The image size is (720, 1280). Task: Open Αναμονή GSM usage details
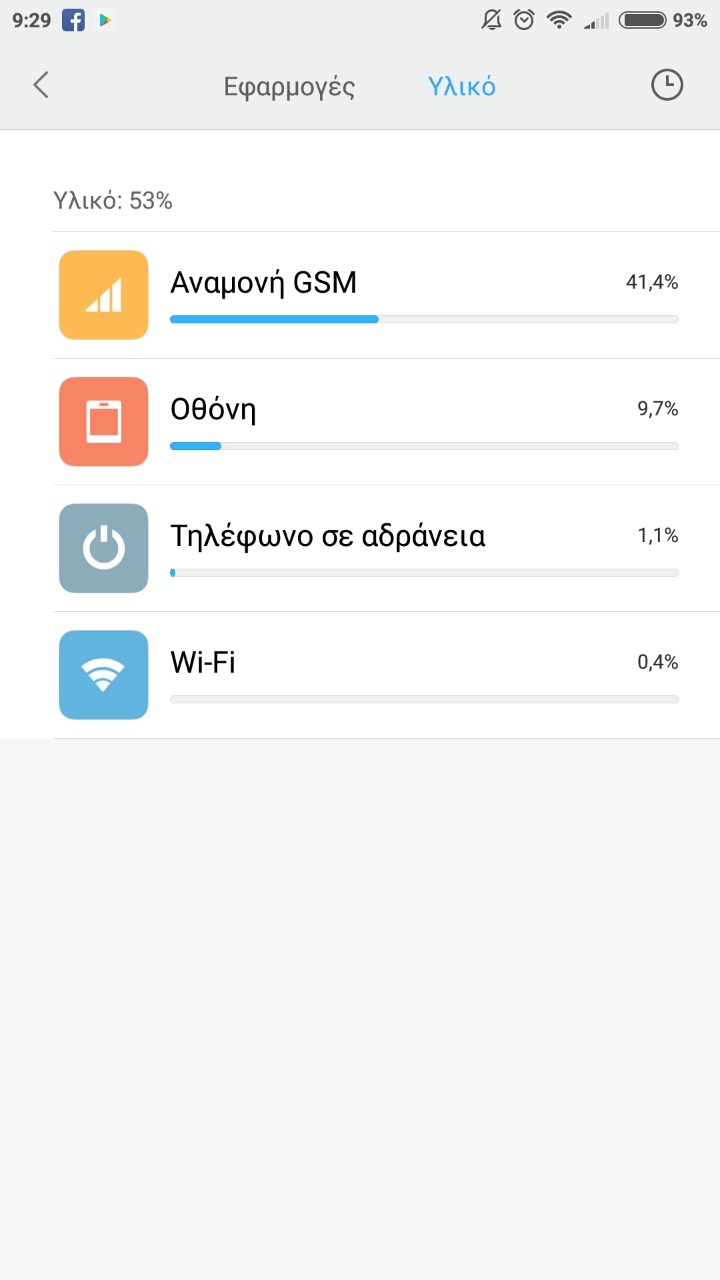[385, 295]
